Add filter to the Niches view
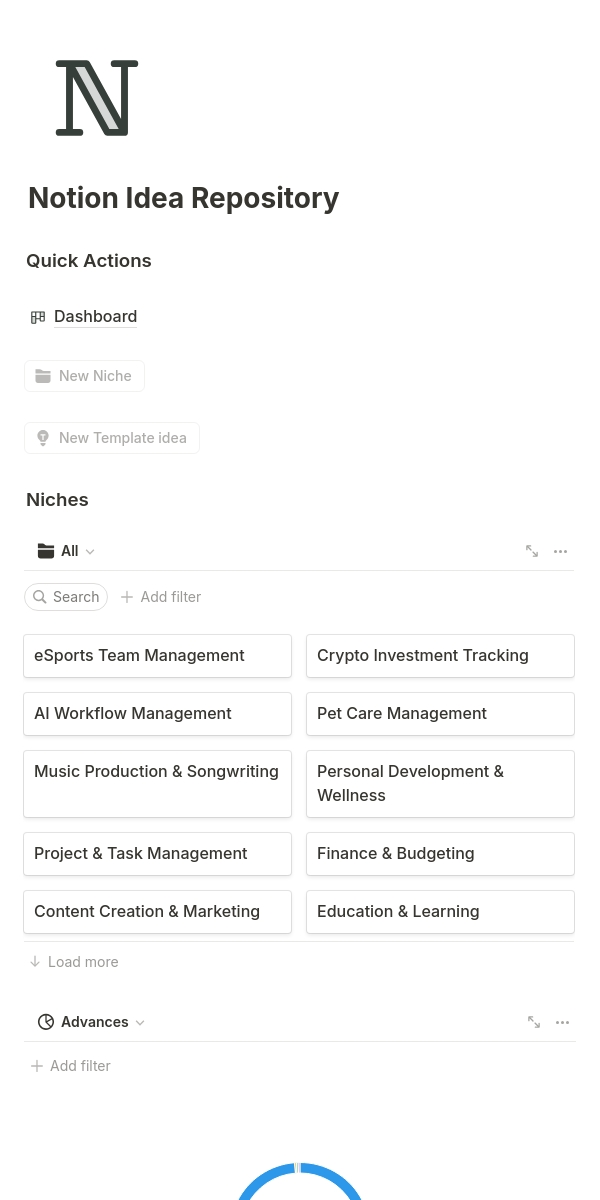600x1200 pixels. 161,597
